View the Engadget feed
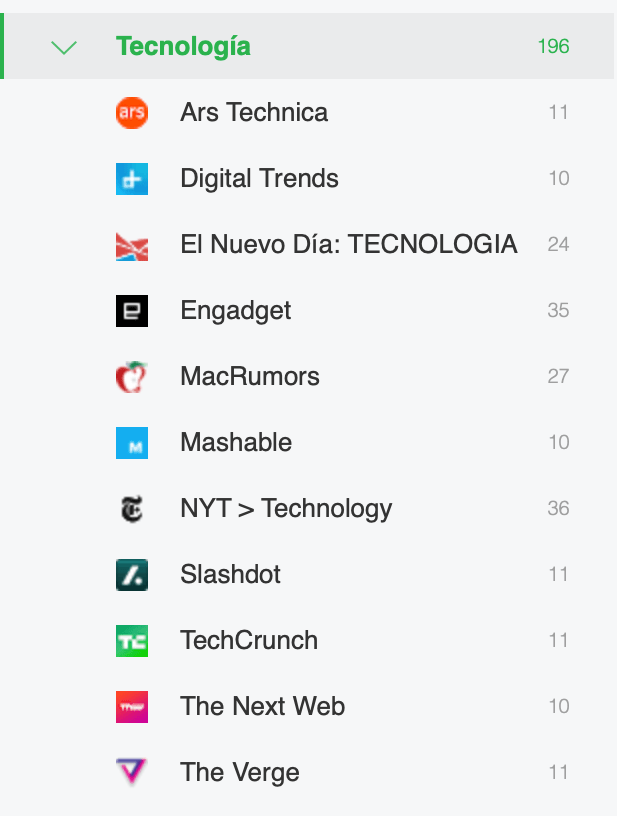The height and width of the screenshot is (816, 617). pyautogui.click(x=235, y=310)
